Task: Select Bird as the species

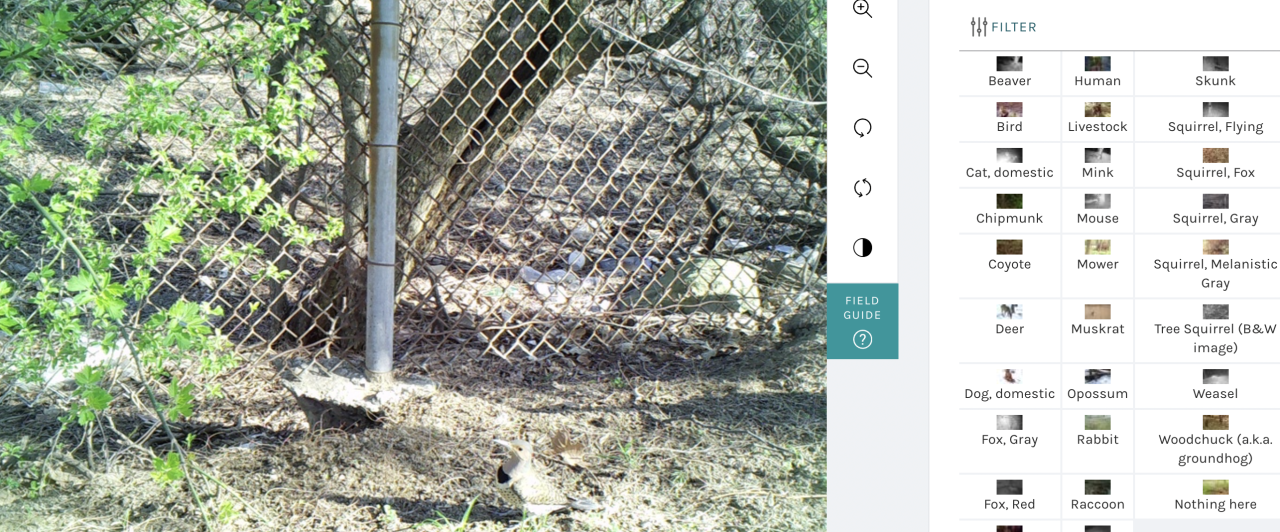Action: pos(1009,118)
